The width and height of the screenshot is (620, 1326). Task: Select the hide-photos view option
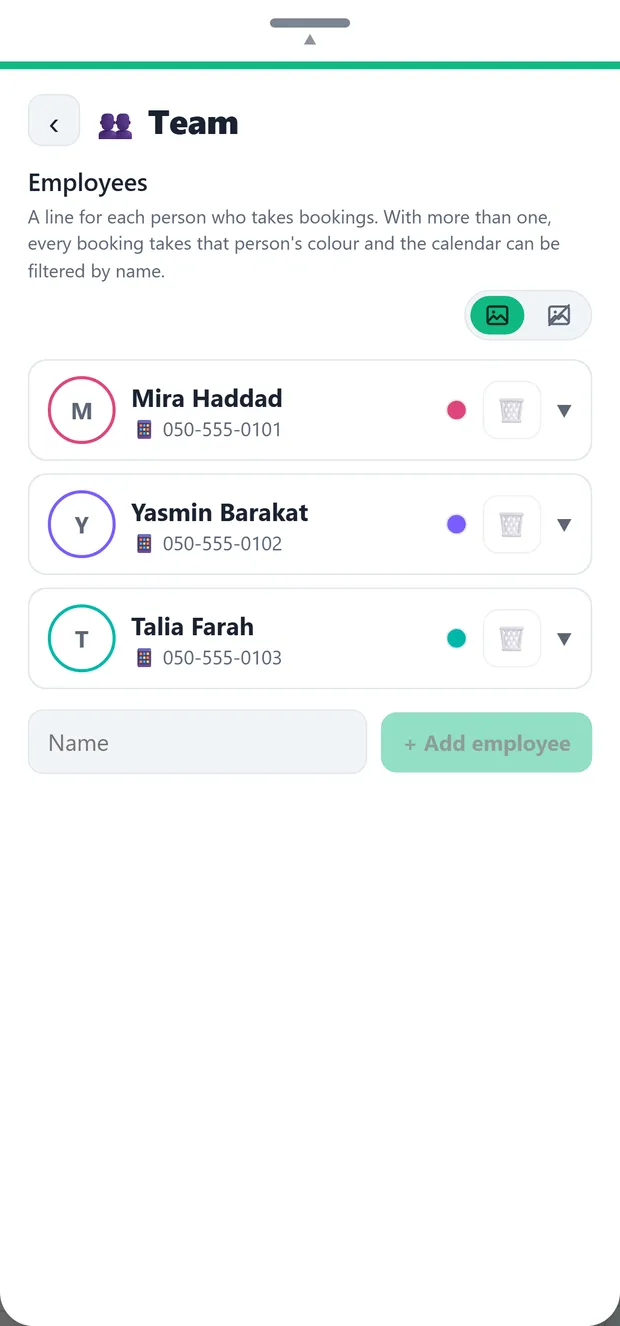pos(559,316)
